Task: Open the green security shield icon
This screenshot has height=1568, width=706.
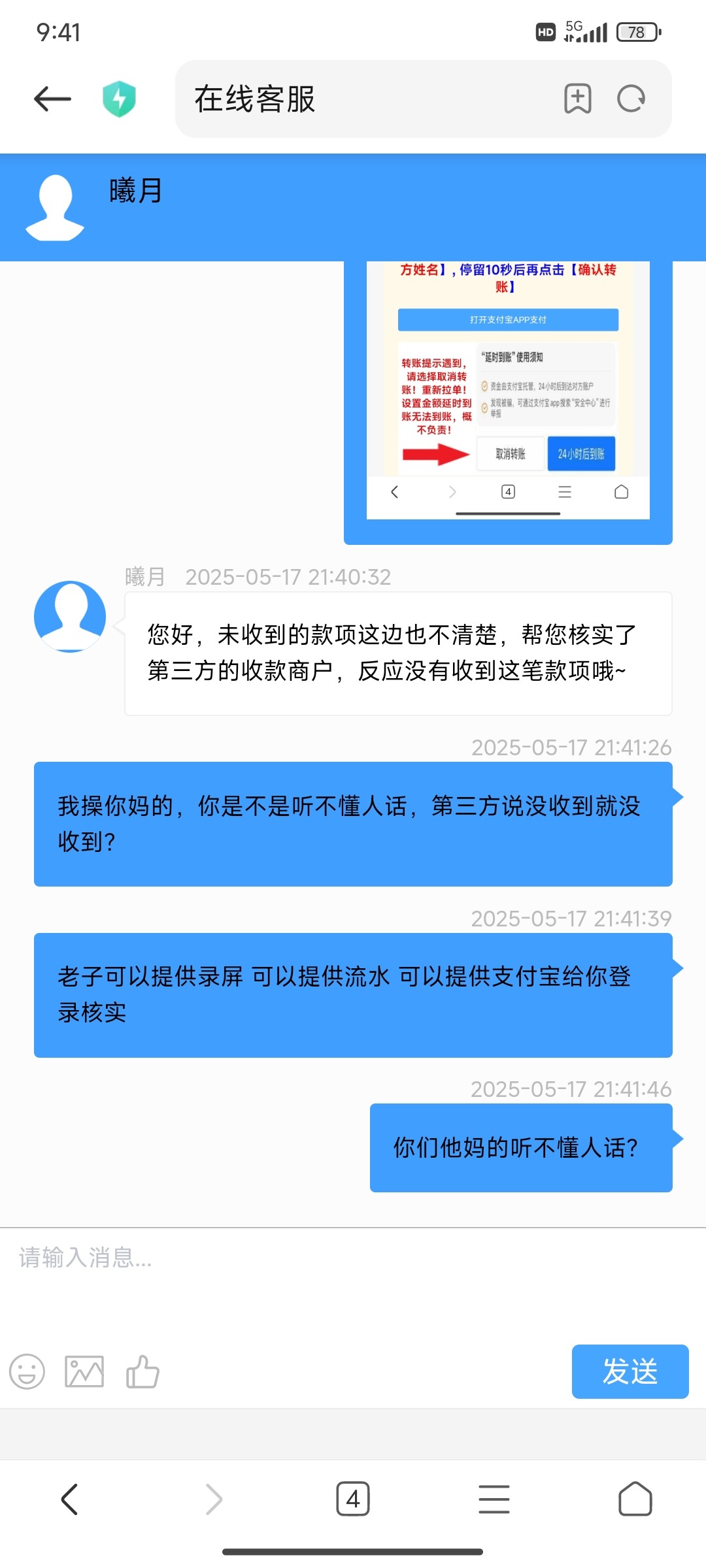Action: pos(119,99)
